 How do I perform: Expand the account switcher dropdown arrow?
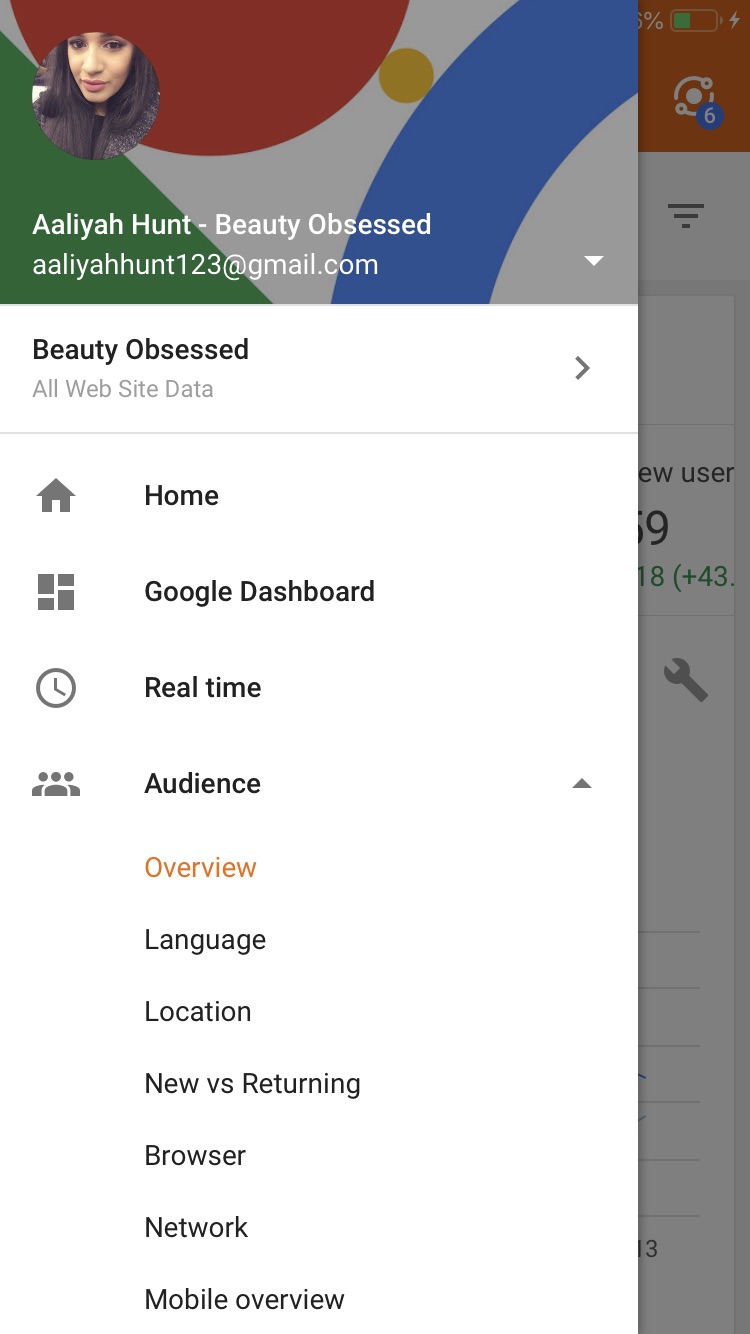coord(593,261)
